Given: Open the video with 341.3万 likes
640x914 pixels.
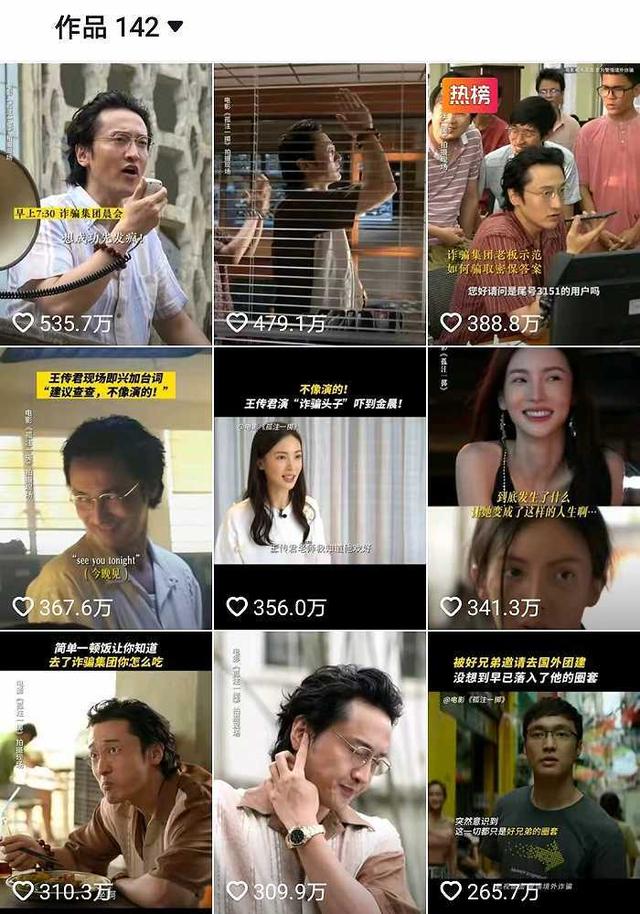Looking at the screenshot, I should pyautogui.click(x=534, y=488).
